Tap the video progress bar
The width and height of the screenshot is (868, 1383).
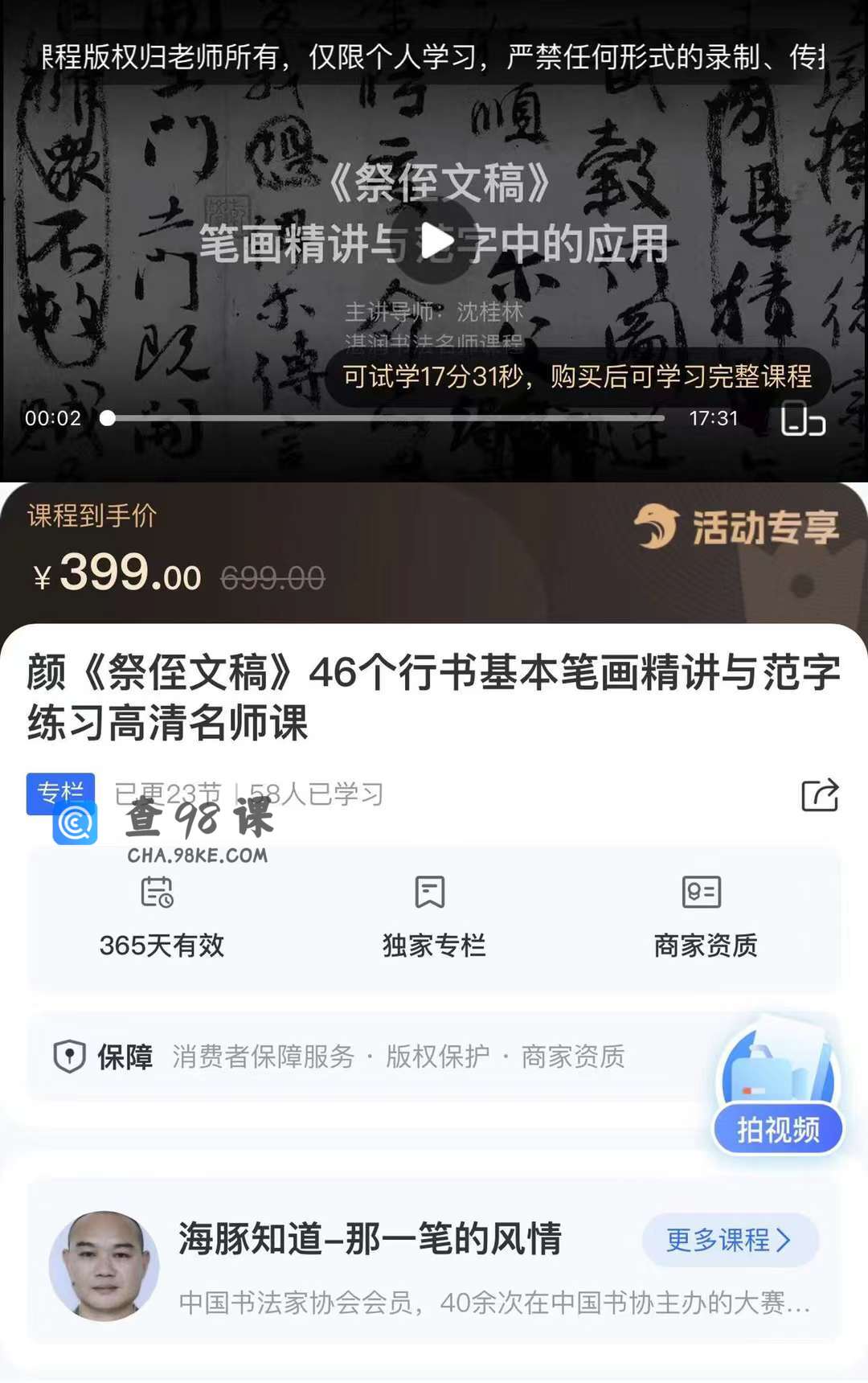coord(386,418)
